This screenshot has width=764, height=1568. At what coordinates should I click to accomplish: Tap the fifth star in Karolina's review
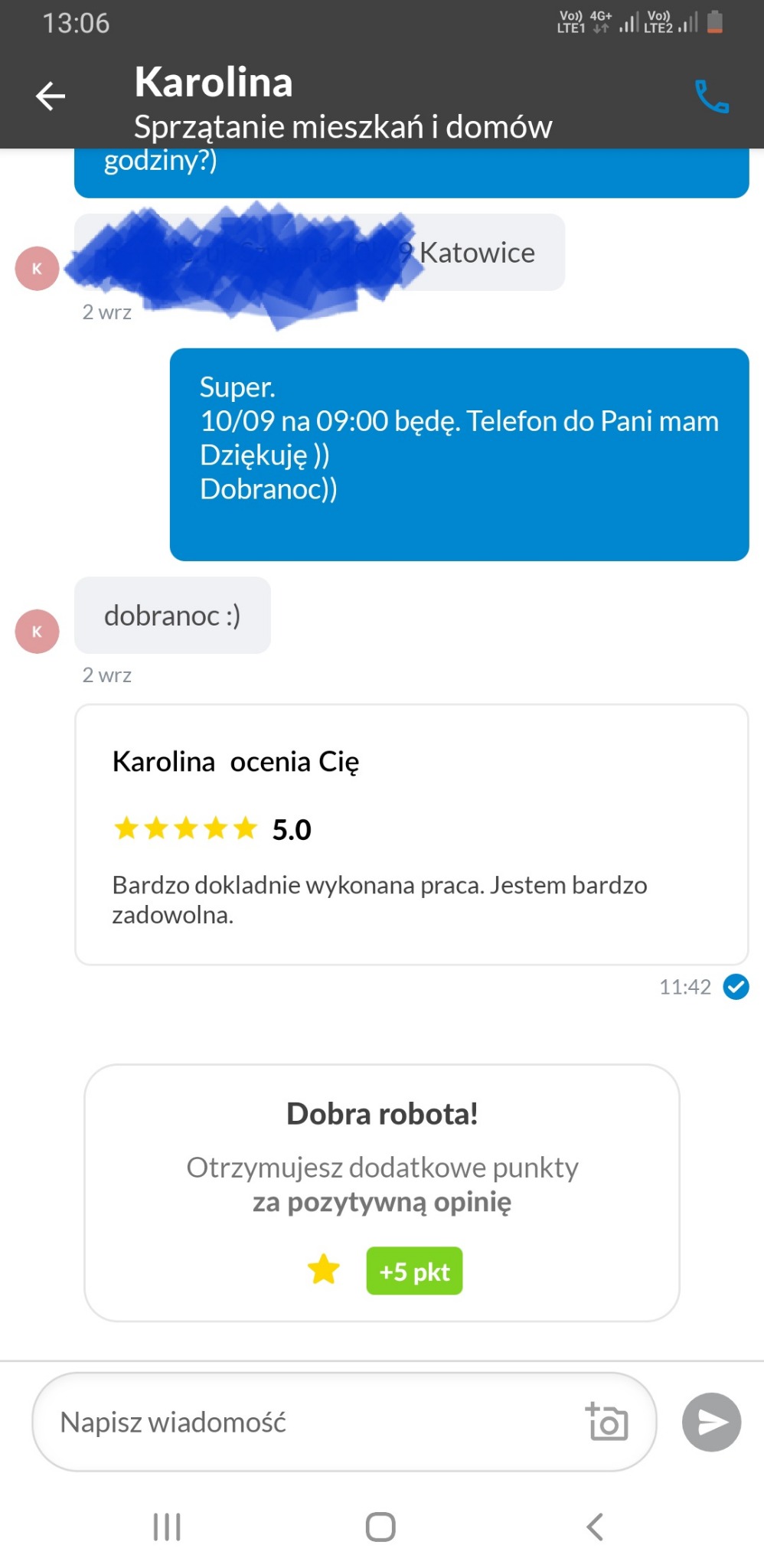[245, 828]
